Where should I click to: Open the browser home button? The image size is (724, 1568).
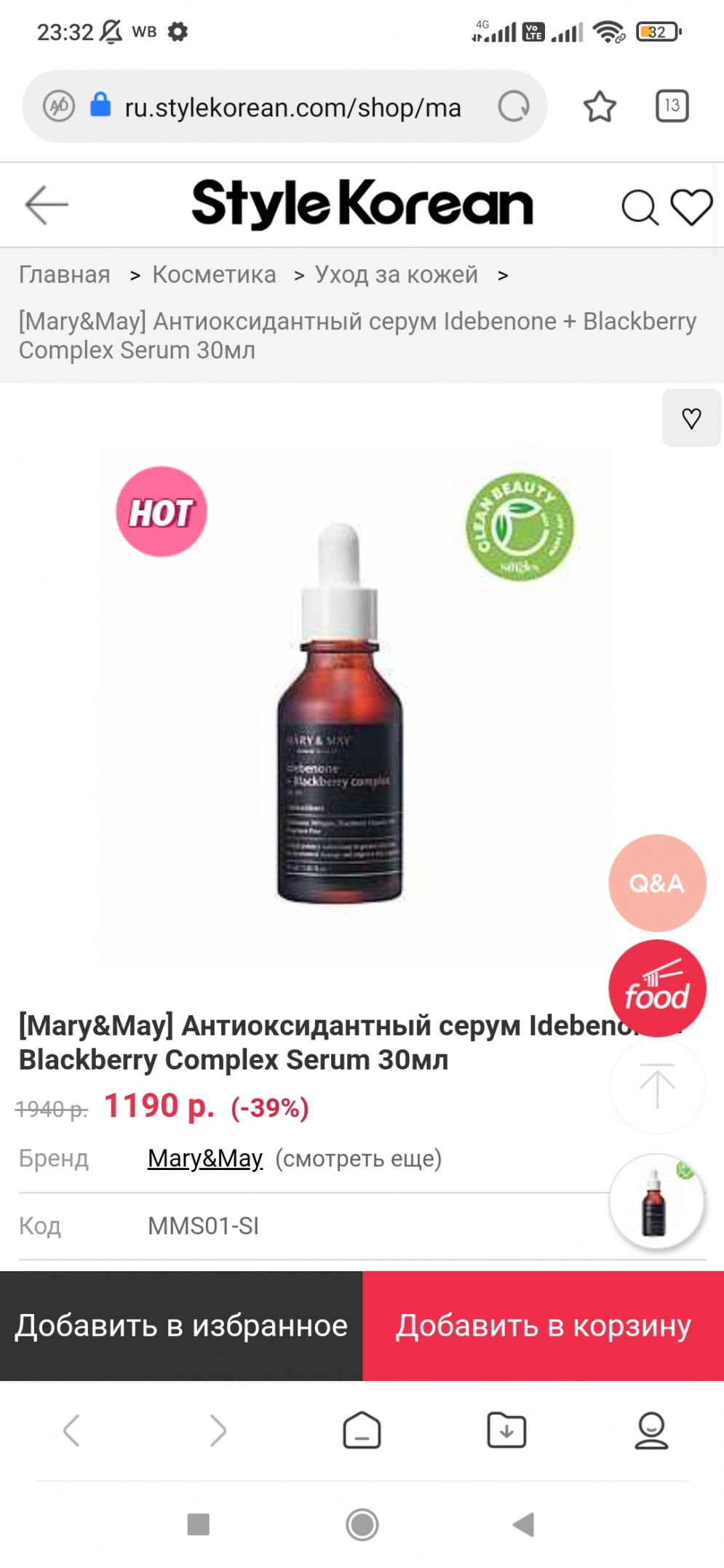[x=362, y=1430]
